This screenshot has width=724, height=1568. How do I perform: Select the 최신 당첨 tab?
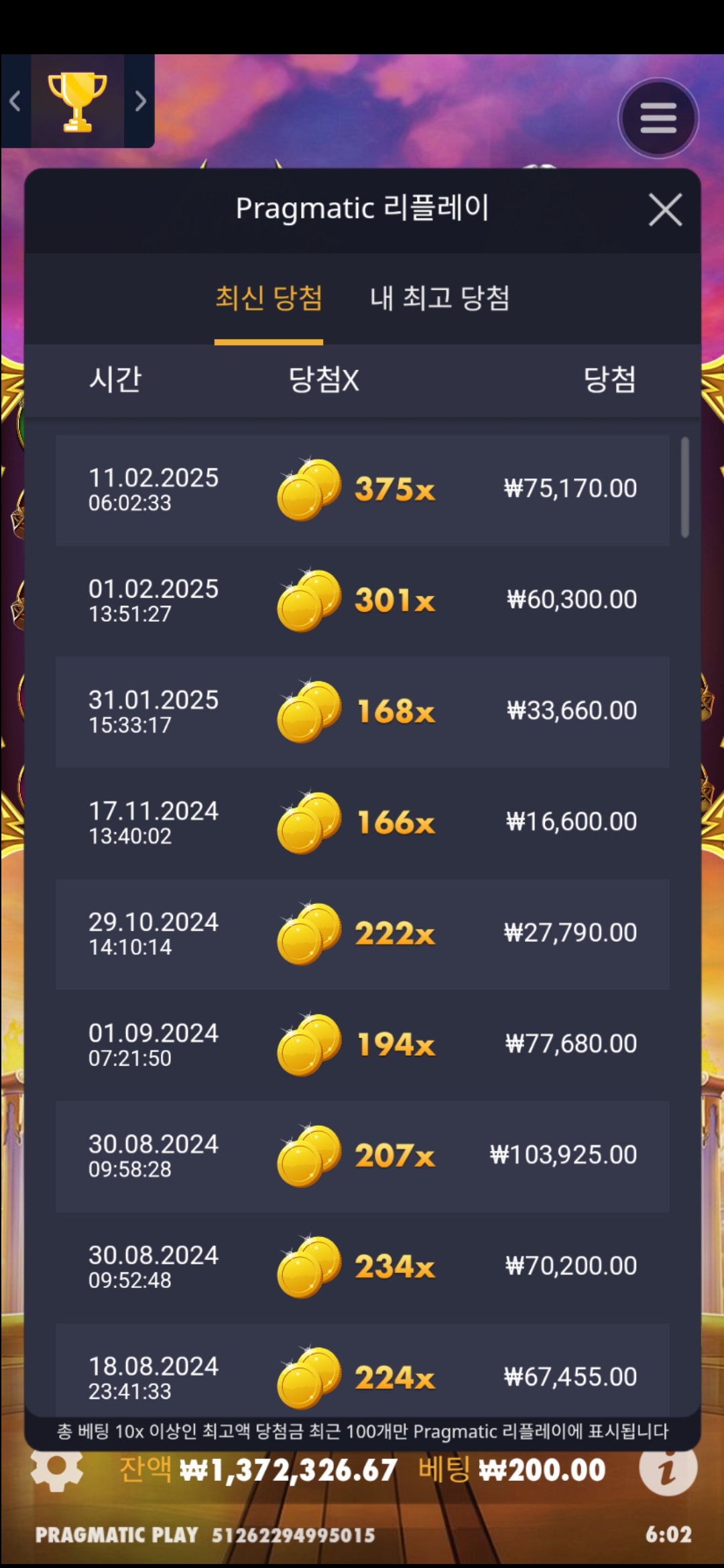[x=269, y=298]
